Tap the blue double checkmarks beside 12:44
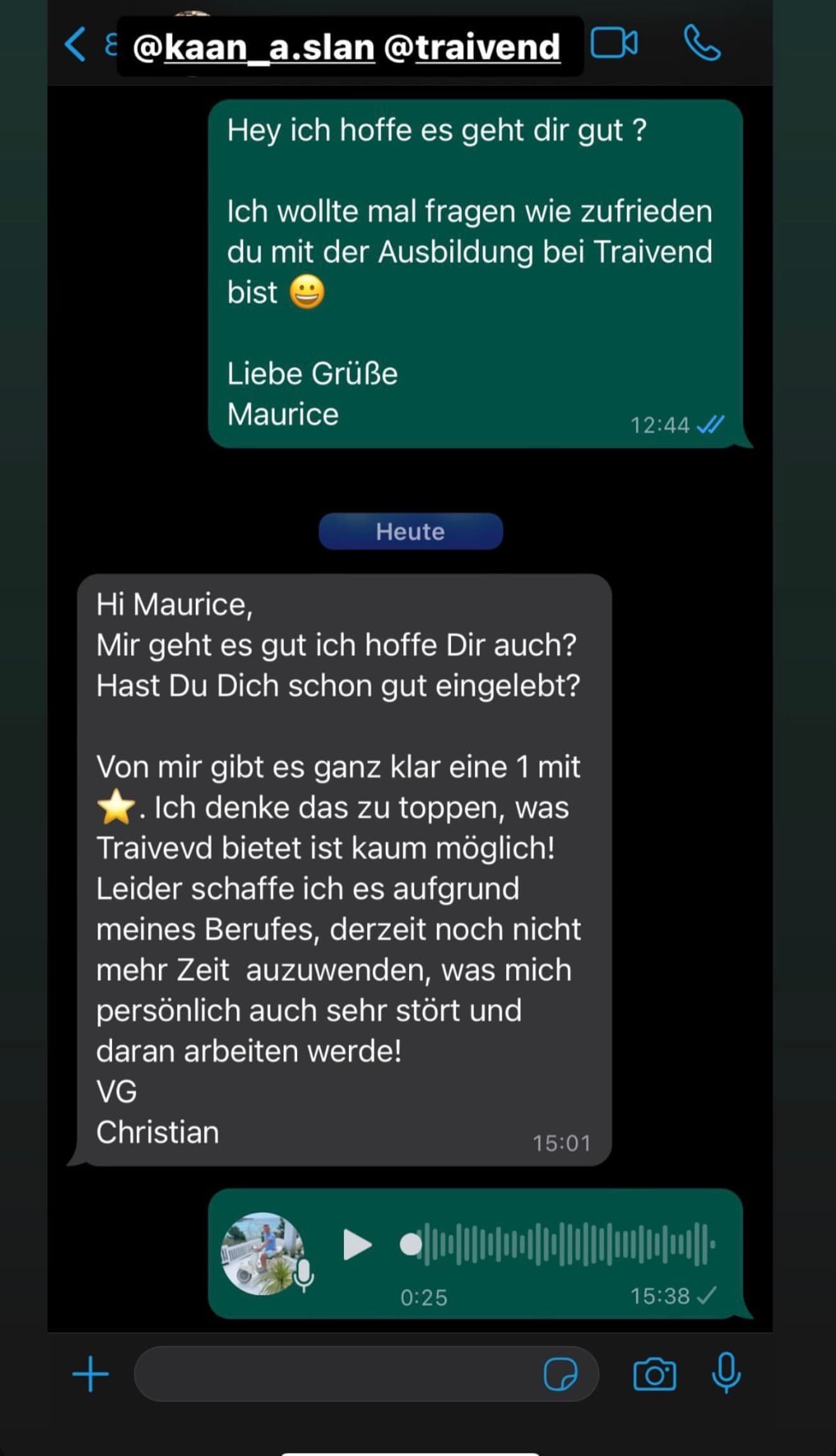 coord(709,426)
